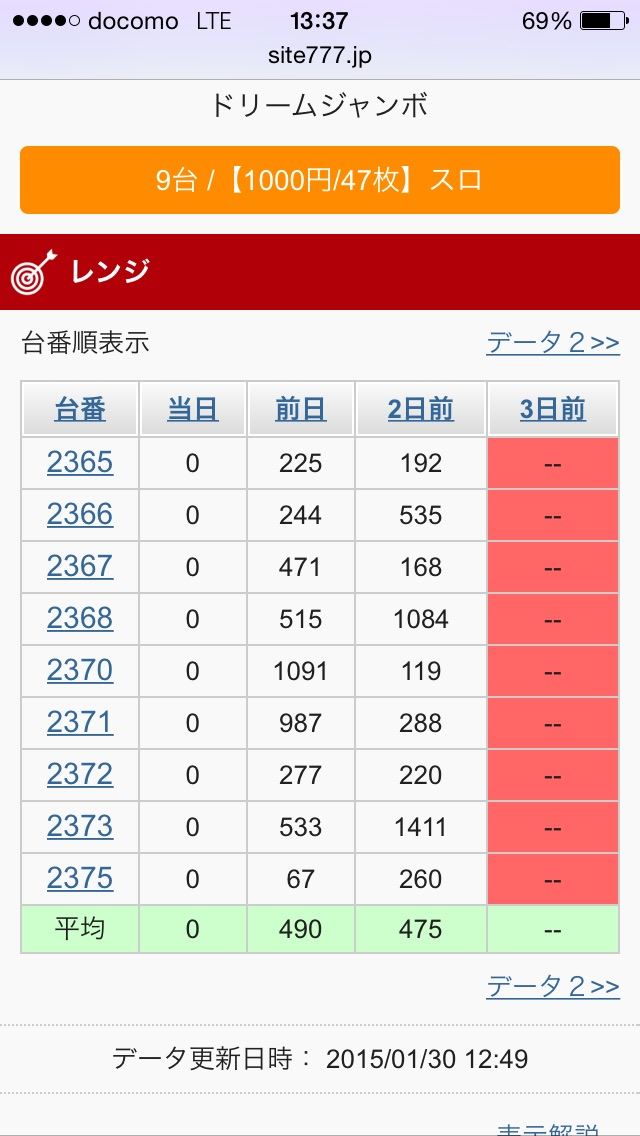Screen dimensions: 640x1136
Task: Open machine number 2368
Action: [x=80, y=619]
